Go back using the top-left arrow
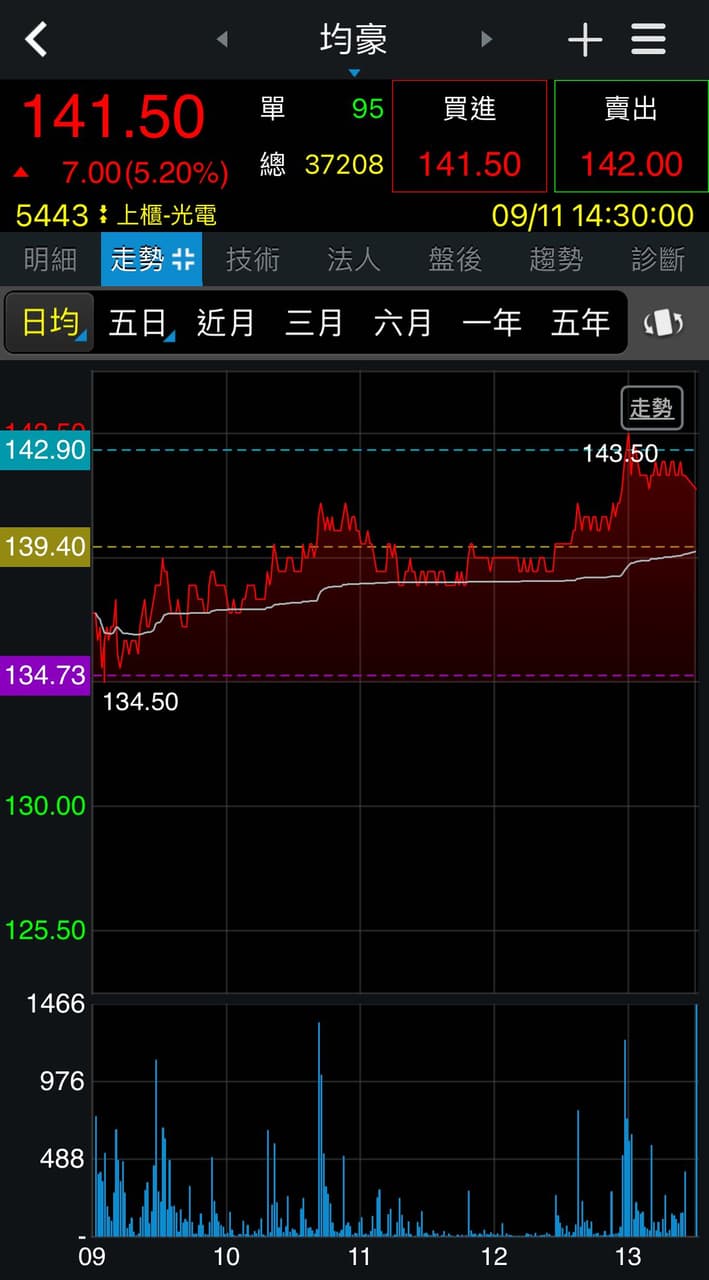The height and width of the screenshot is (1280, 709). coord(36,39)
